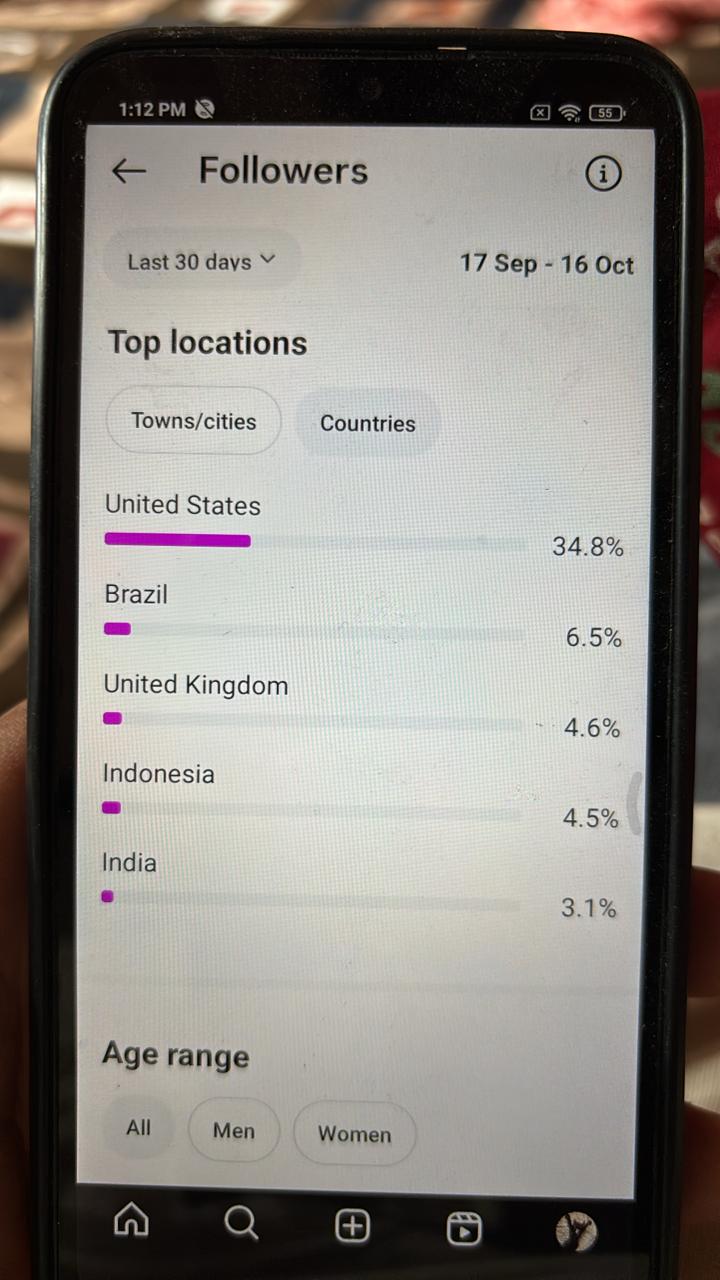Open the Reels tab

point(463,1229)
